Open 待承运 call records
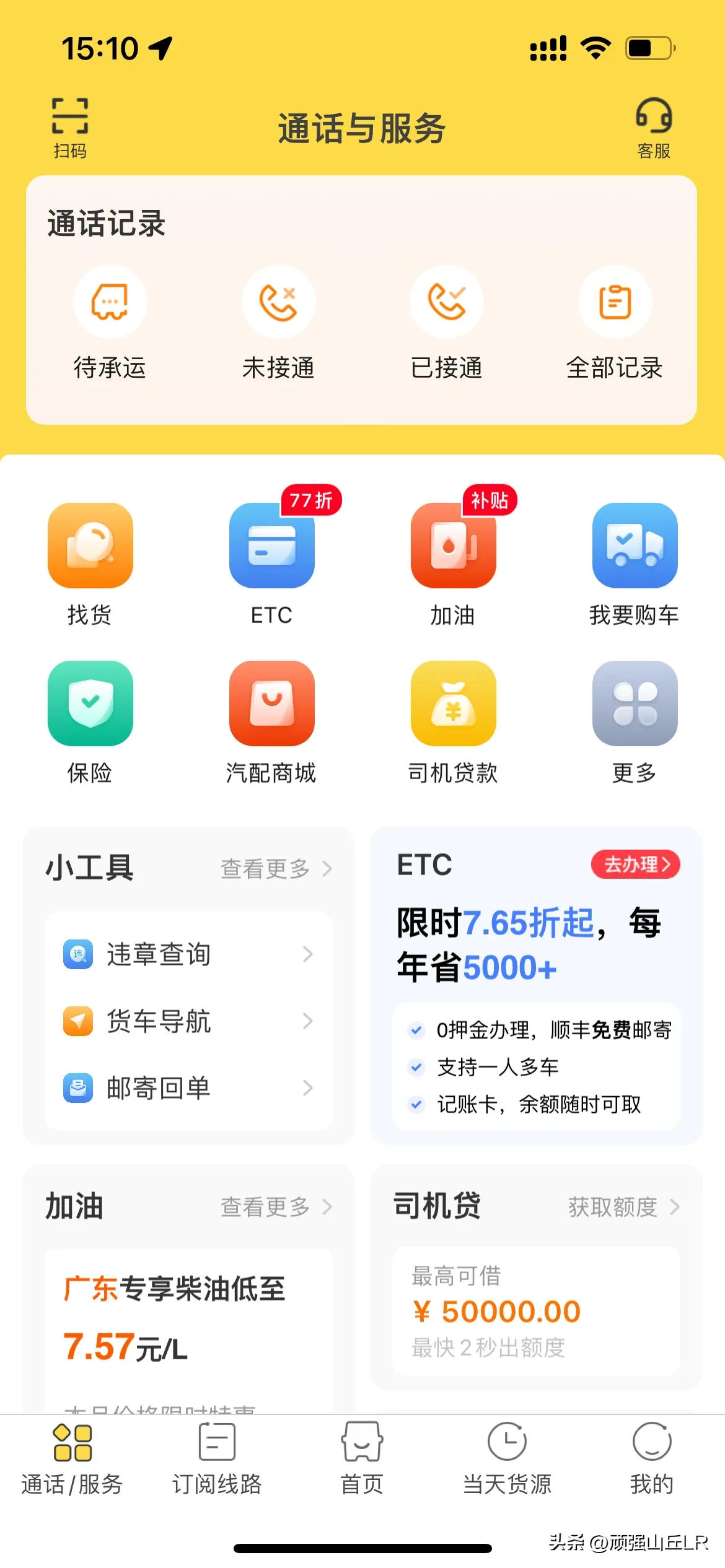The height and width of the screenshot is (1568, 725). click(110, 323)
